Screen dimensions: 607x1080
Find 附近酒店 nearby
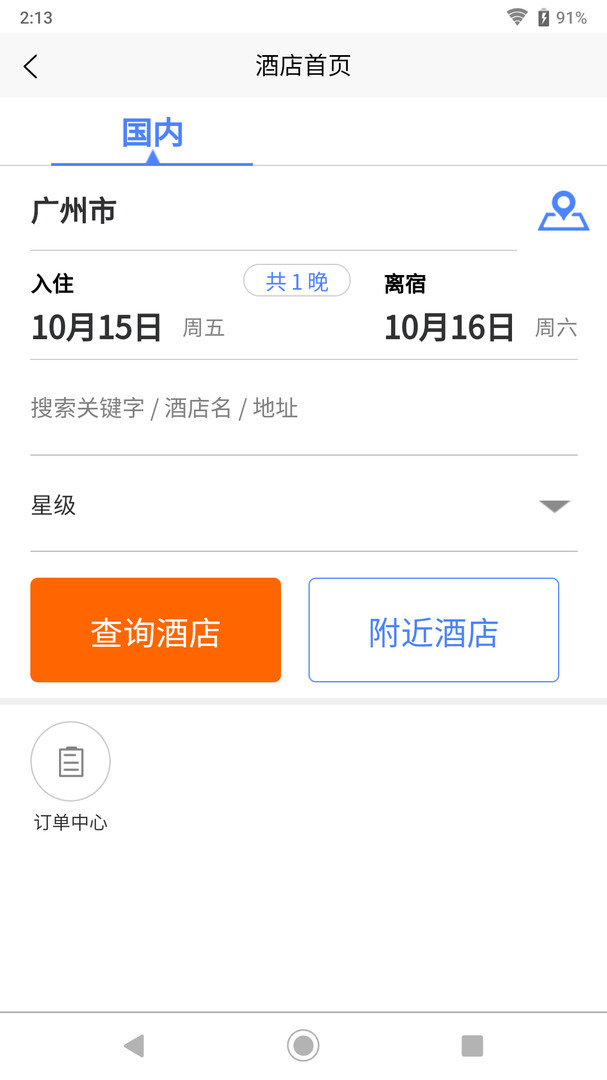pos(433,630)
